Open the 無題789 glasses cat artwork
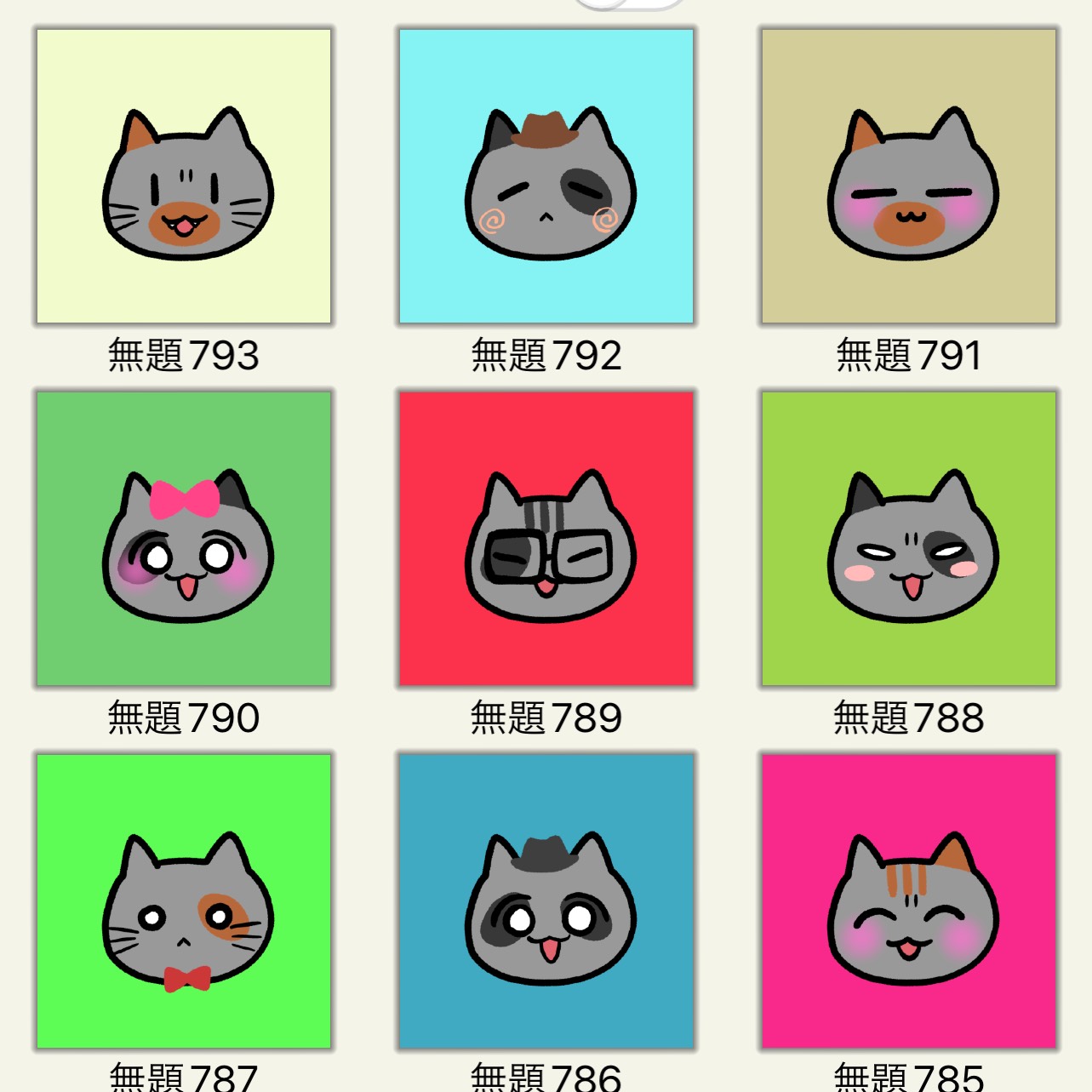The image size is (1092, 1092). pyautogui.click(x=546, y=539)
